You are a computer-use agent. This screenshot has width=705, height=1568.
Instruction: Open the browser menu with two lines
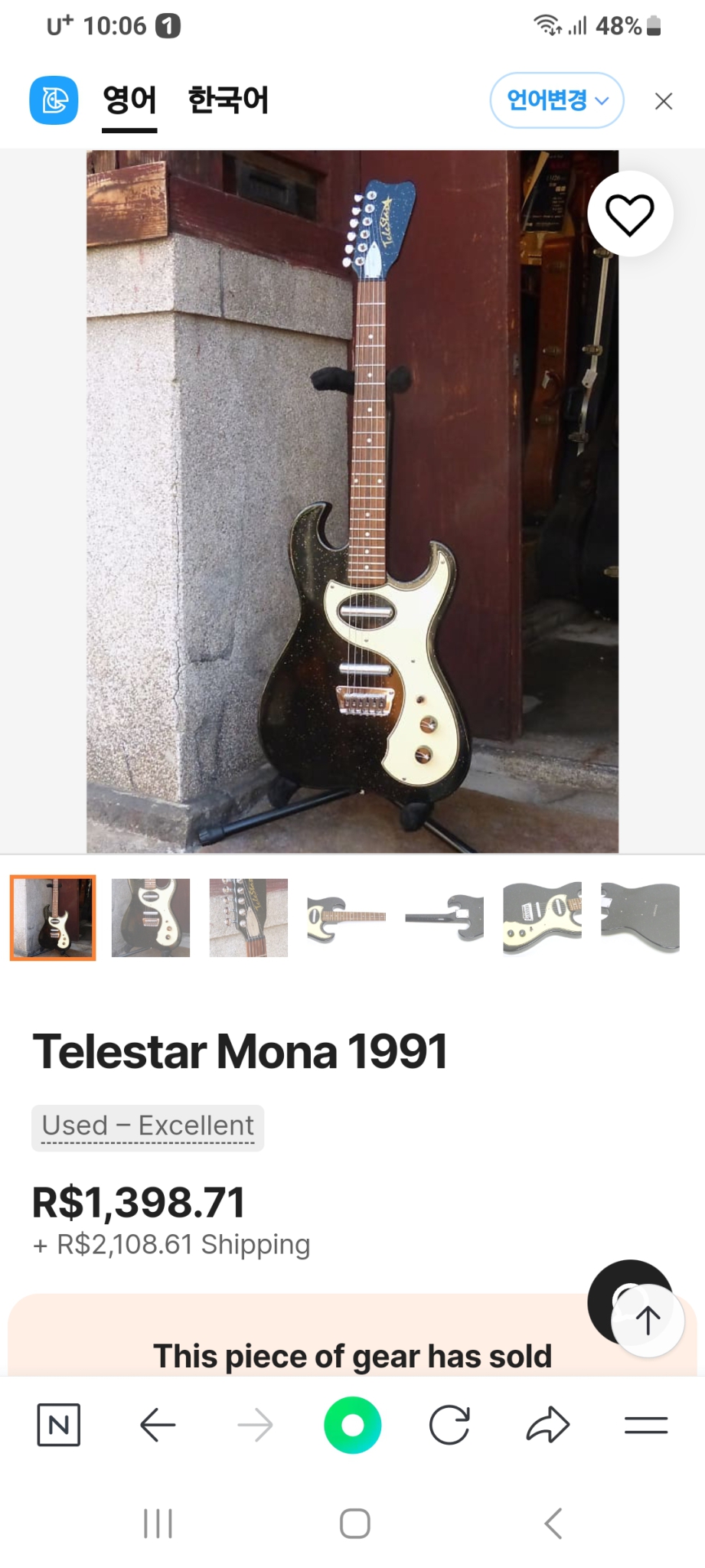pos(646,1425)
